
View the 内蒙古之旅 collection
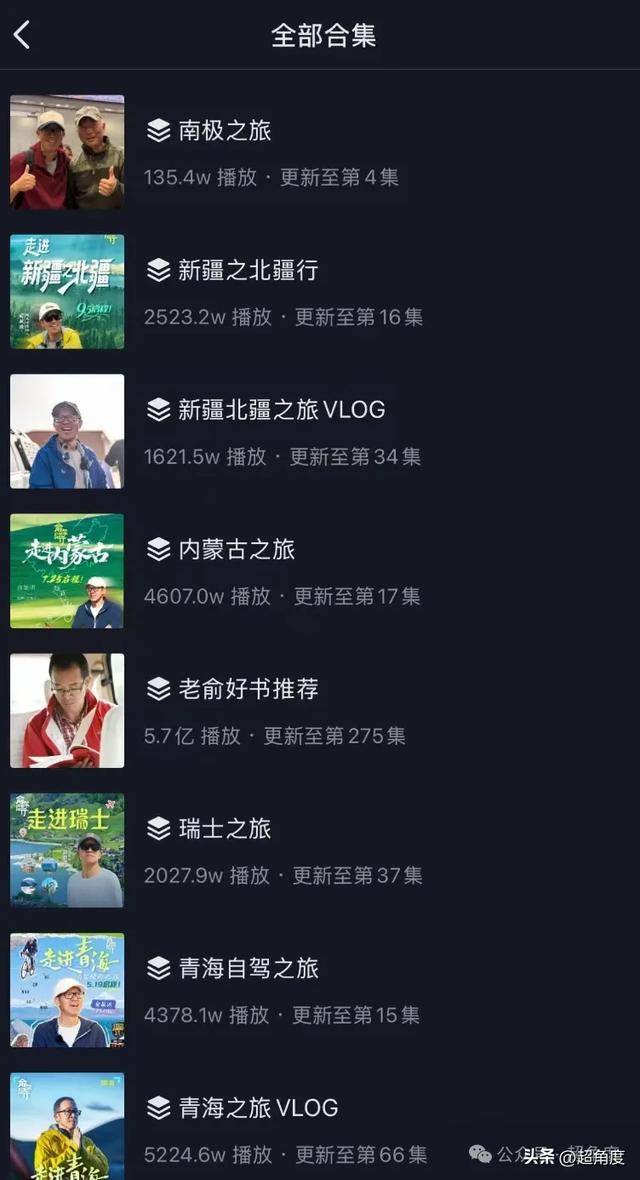(x=236, y=550)
